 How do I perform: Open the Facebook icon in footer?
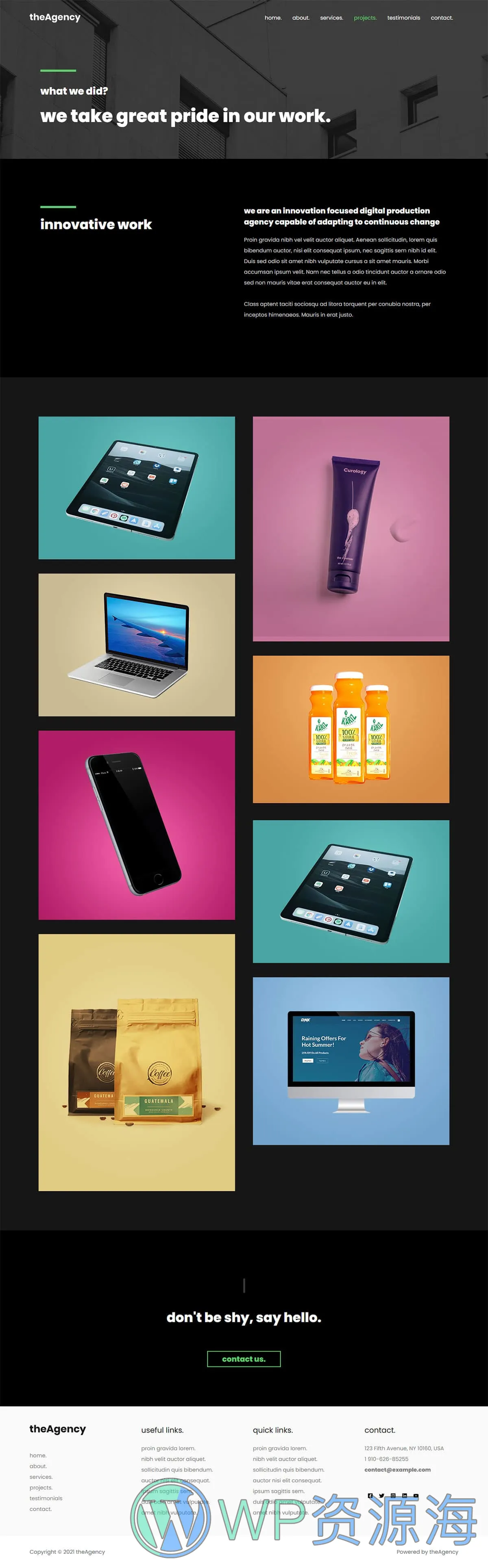coord(370,1496)
